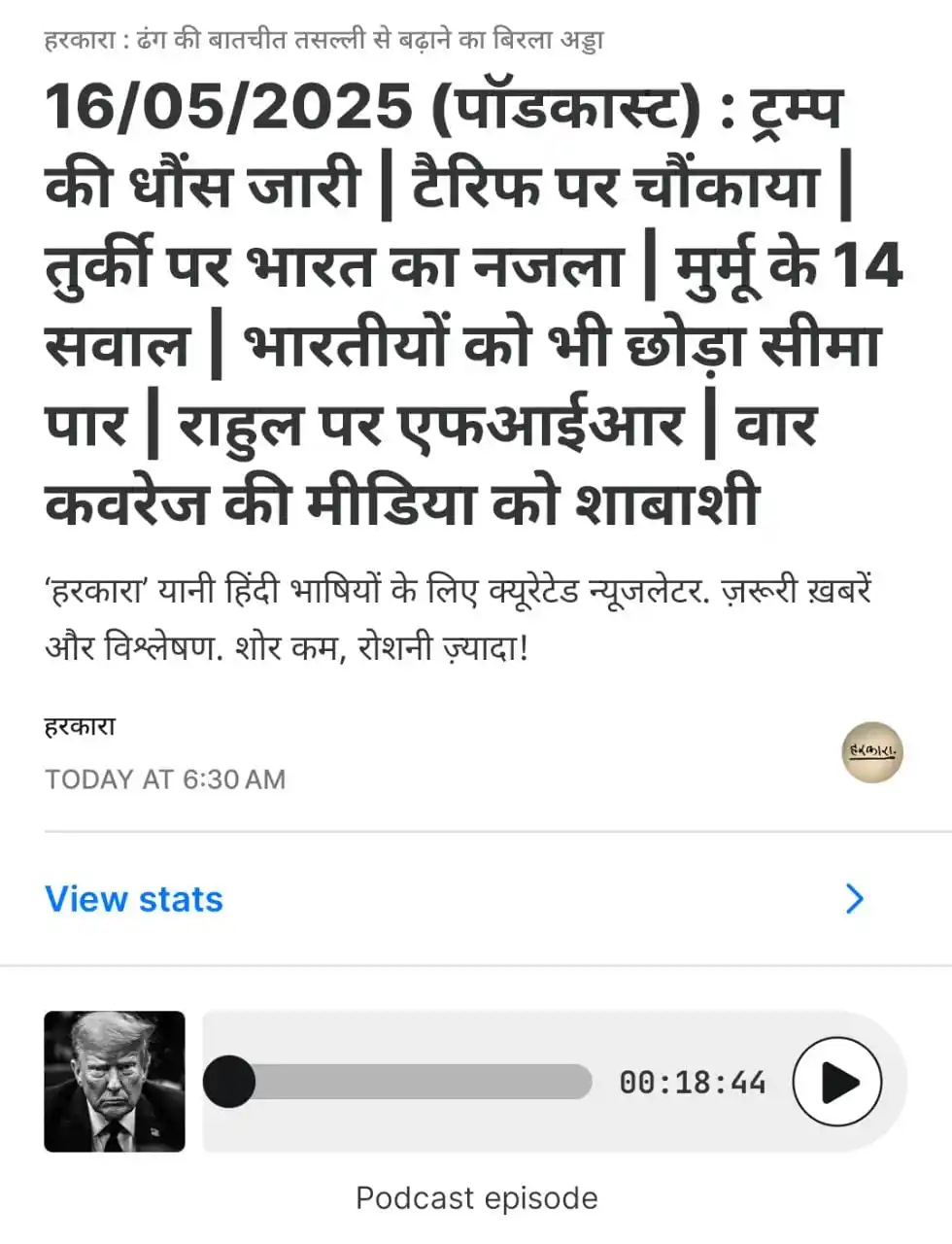Open the हरकारा author name link
Viewport: 952px width, 1244px height.
pyautogui.click(x=80, y=726)
